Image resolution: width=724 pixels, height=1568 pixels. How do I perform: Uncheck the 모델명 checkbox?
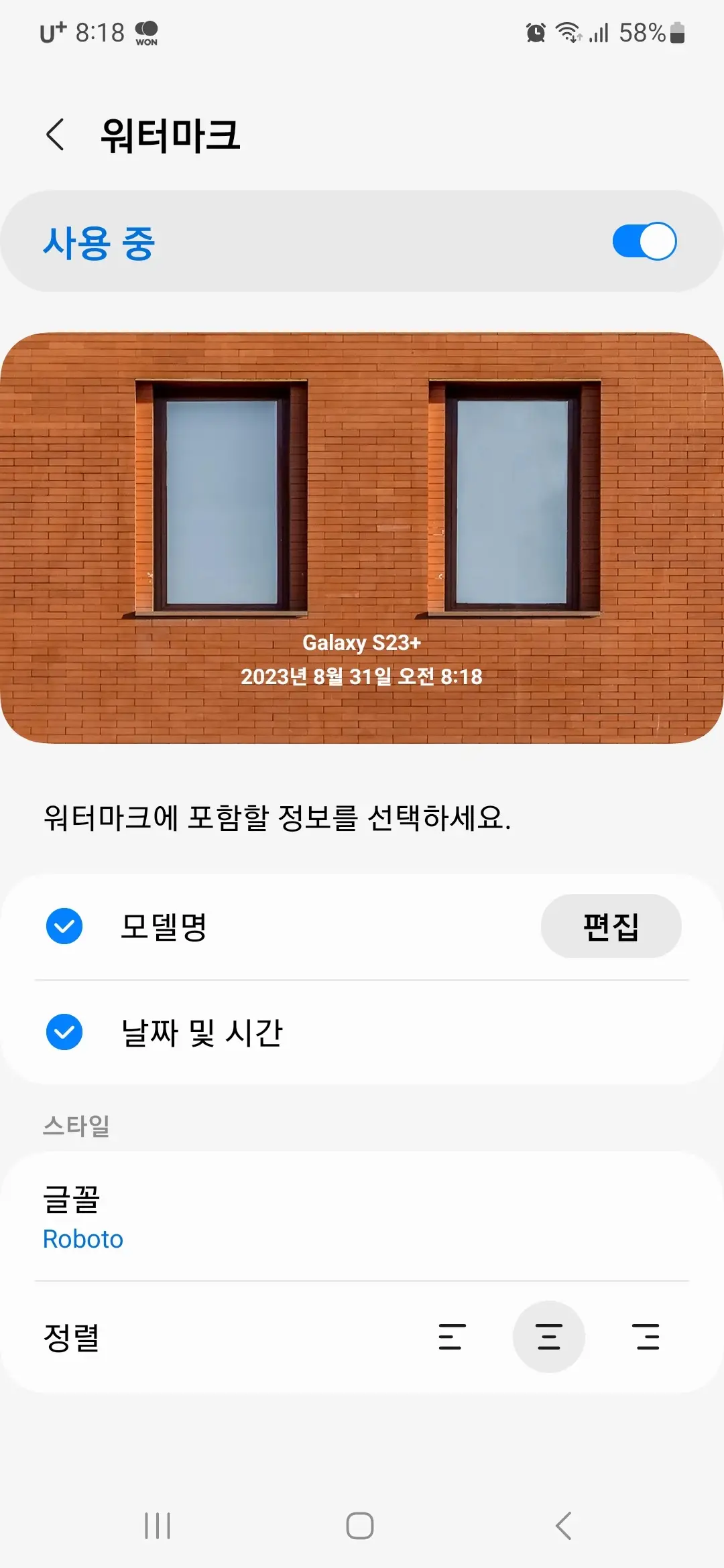click(64, 926)
